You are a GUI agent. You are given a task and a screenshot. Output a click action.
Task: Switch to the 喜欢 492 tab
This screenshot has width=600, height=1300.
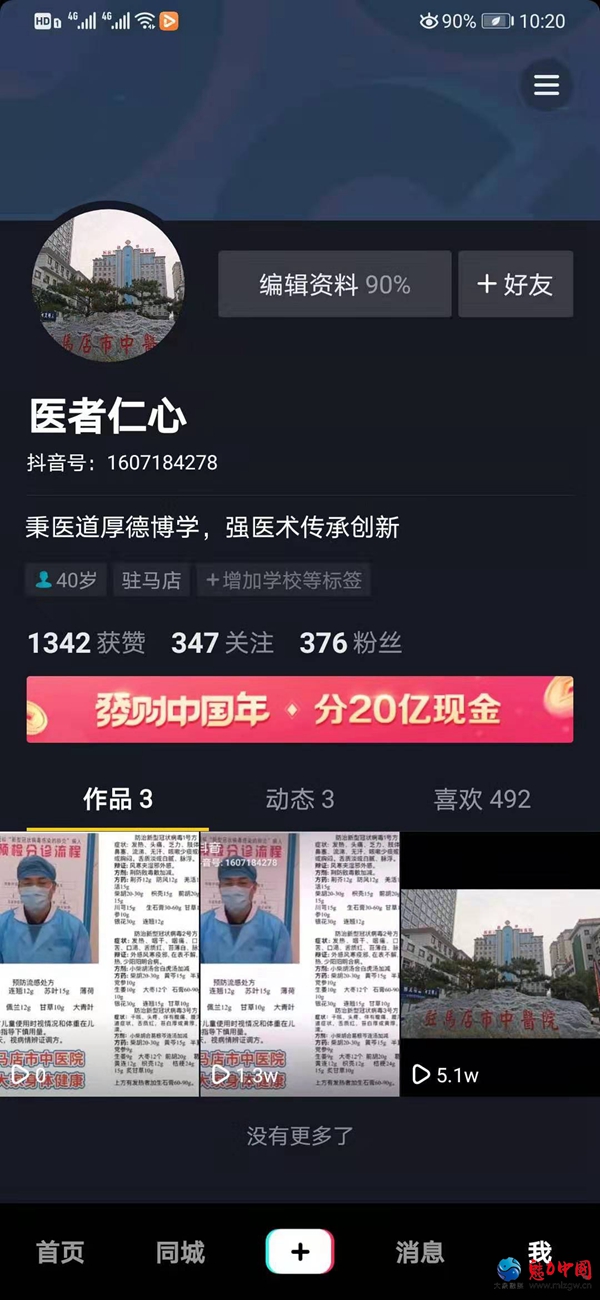(482, 799)
